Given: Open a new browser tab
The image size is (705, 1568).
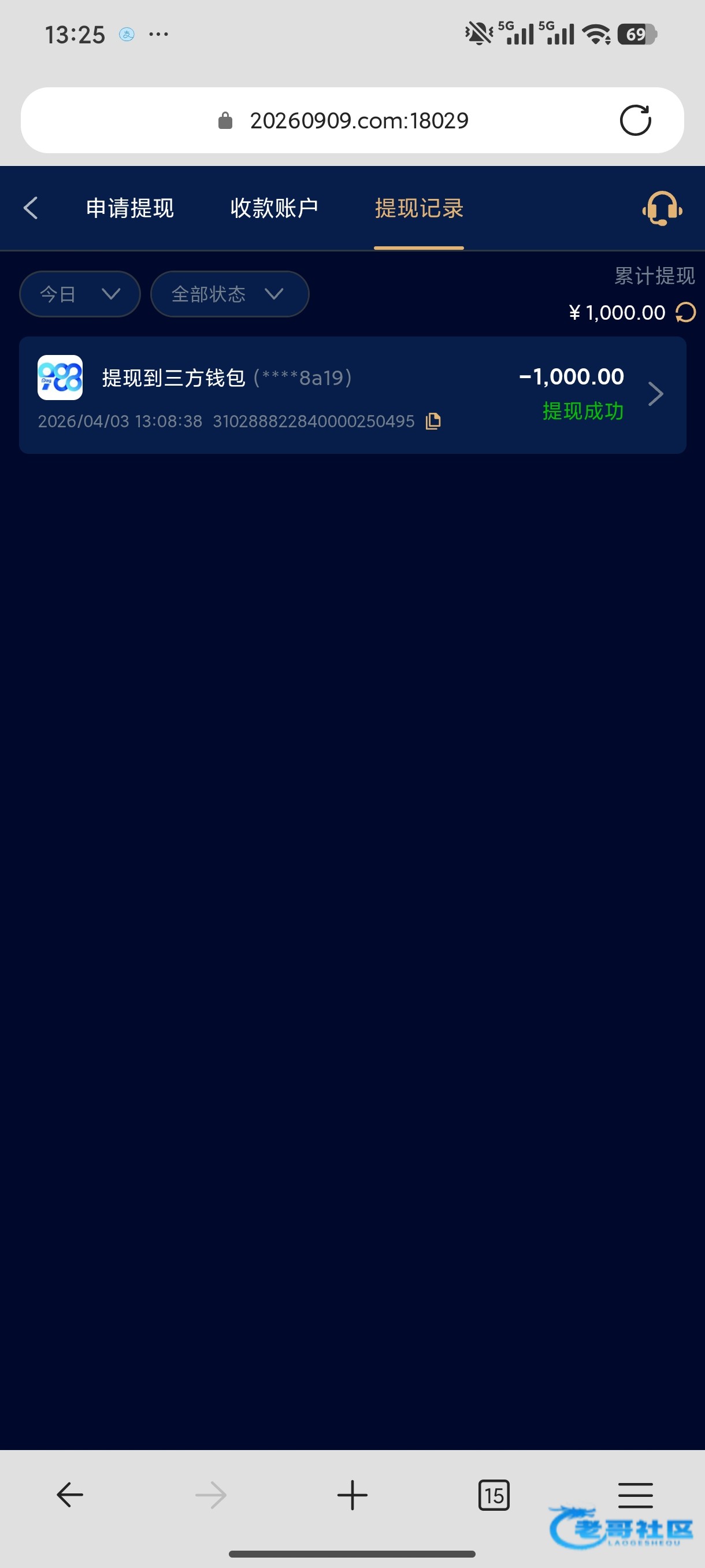Looking at the screenshot, I should pyautogui.click(x=352, y=1495).
